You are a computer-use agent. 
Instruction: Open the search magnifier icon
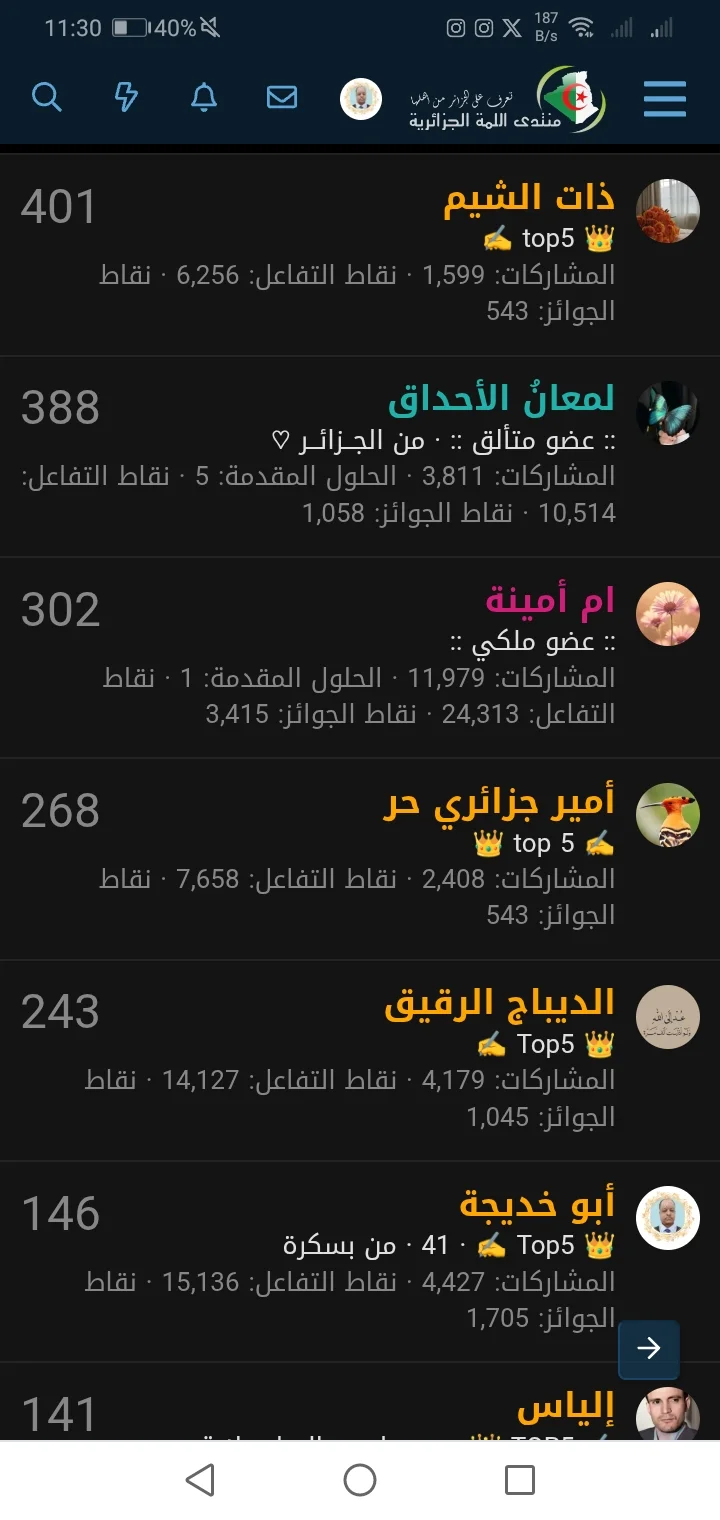(47, 98)
